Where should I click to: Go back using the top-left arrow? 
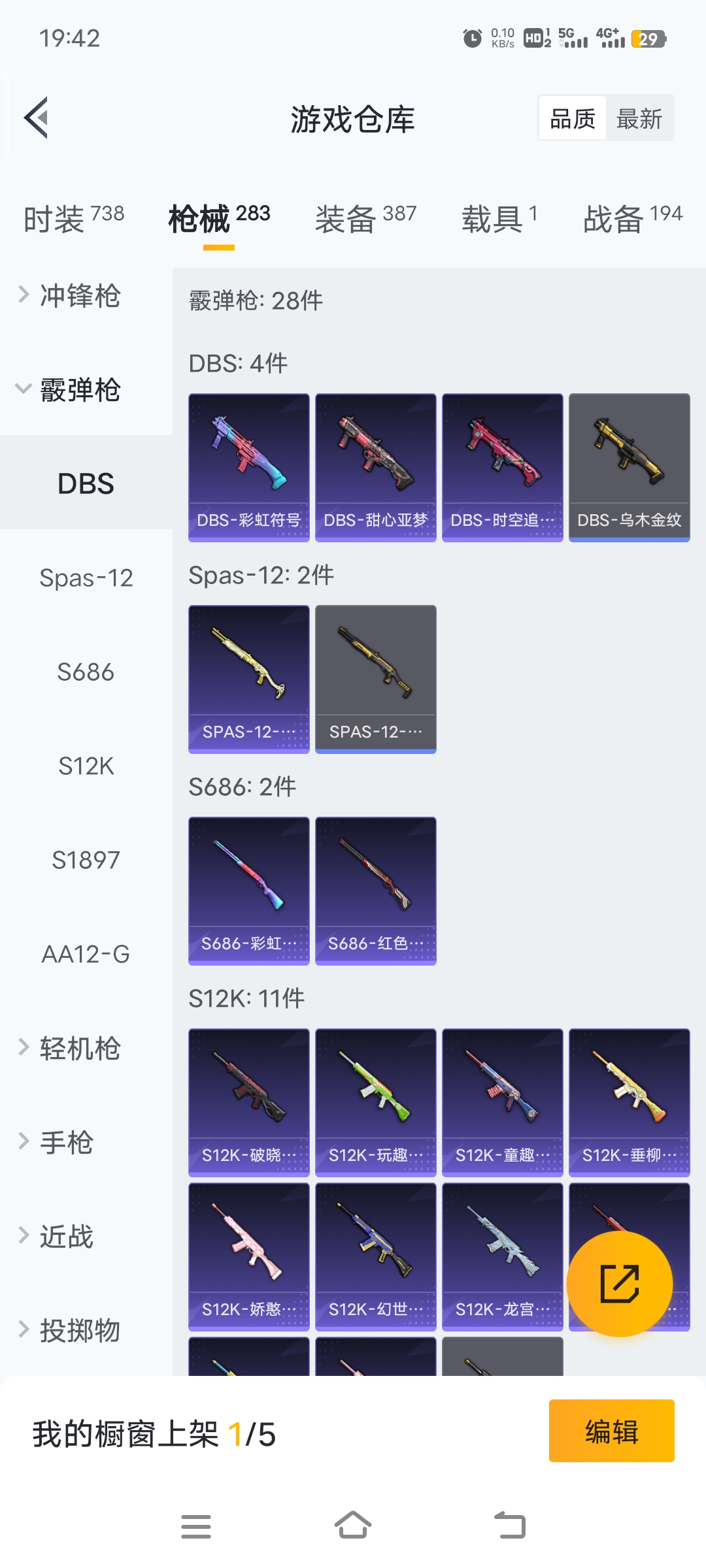[37, 118]
